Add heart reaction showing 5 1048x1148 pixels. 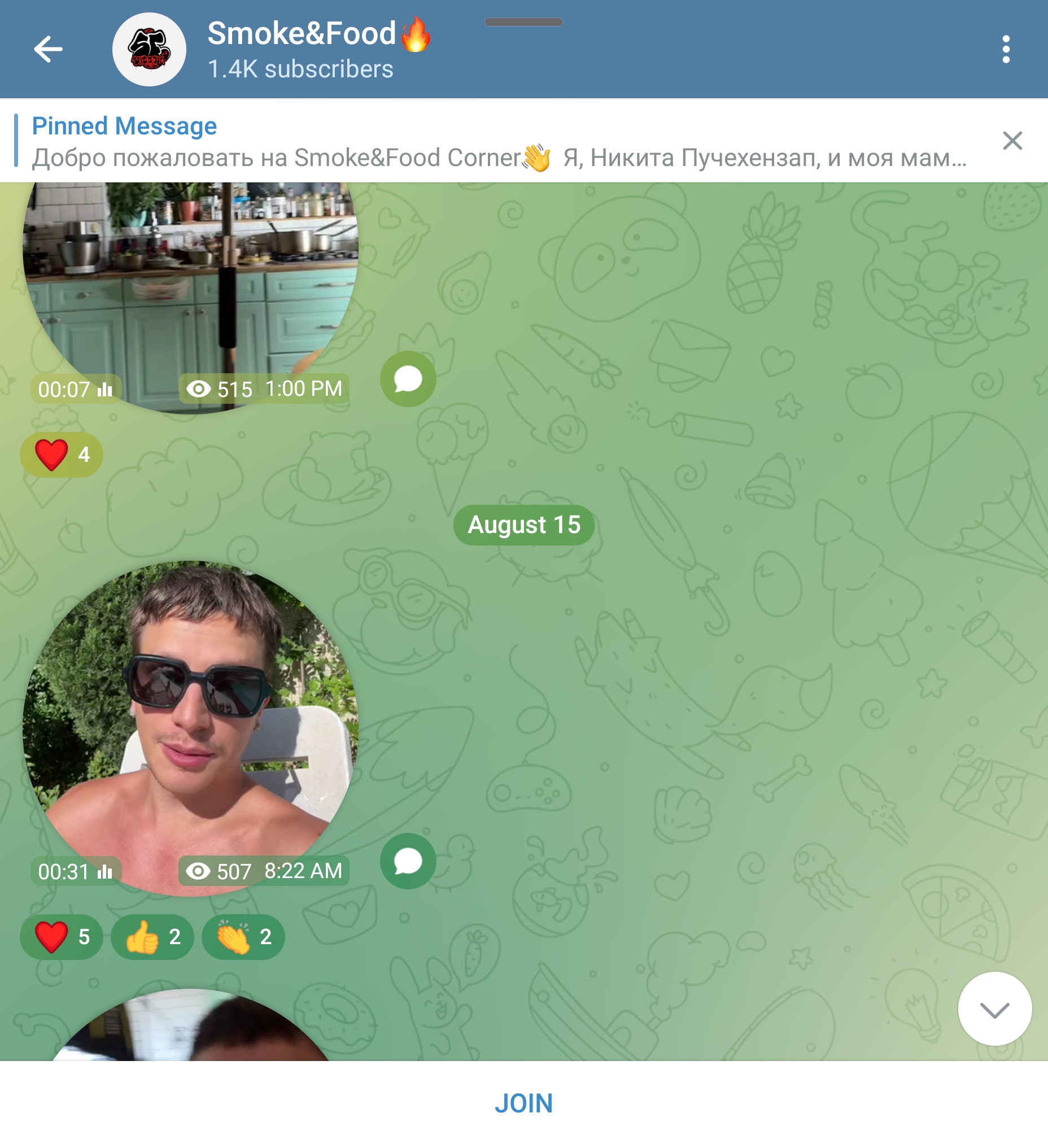(x=62, y=937)
